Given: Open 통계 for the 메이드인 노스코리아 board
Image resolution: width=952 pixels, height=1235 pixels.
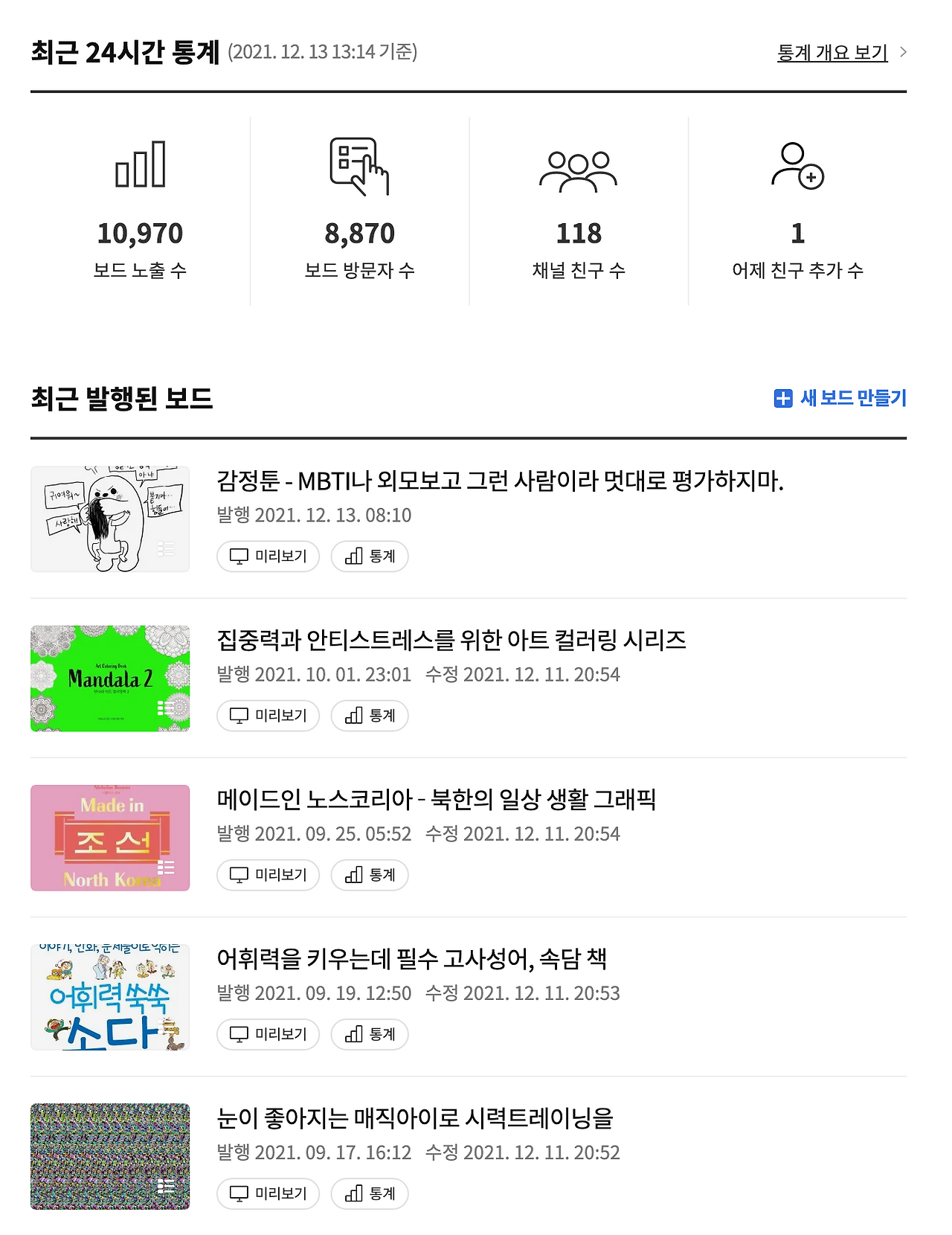Looking at the screenshot, I should click(x=370, y=875).
